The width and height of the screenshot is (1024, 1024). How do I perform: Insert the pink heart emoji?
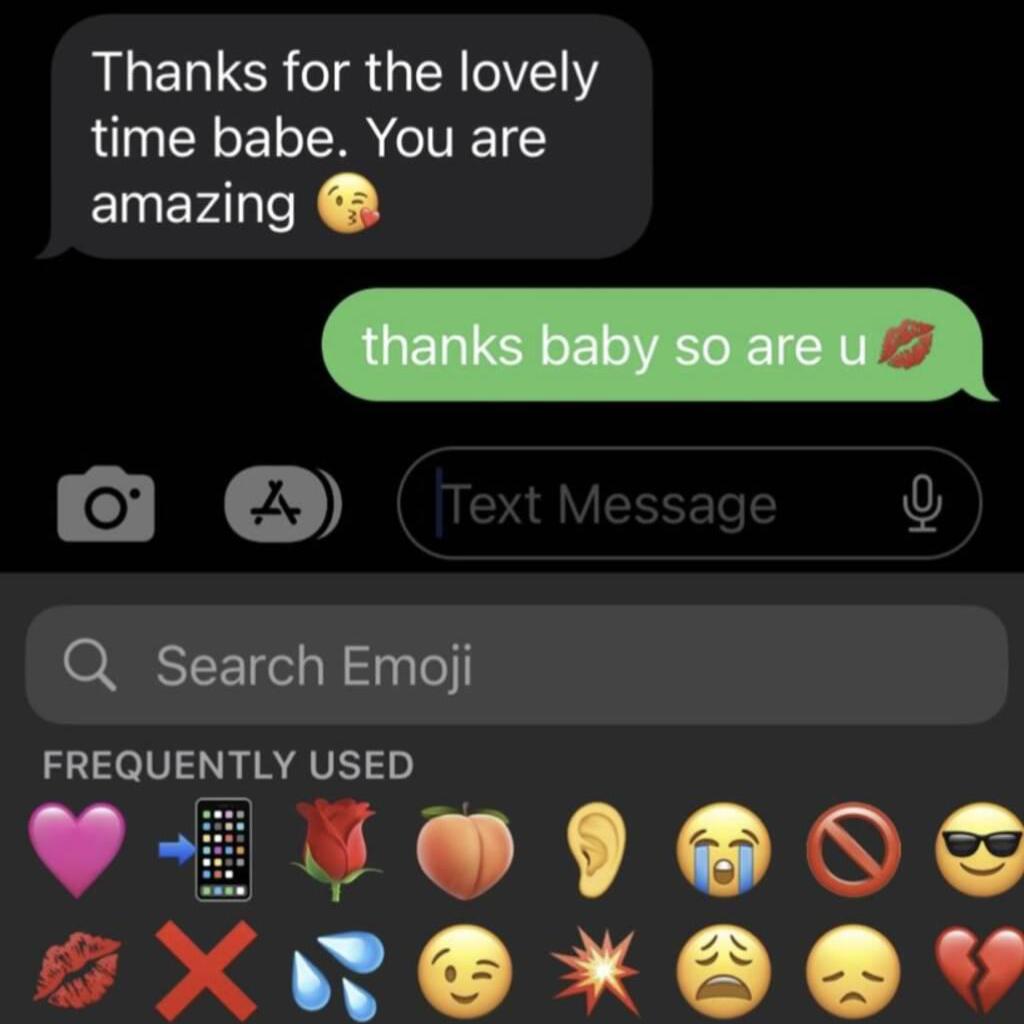point(77,850)
